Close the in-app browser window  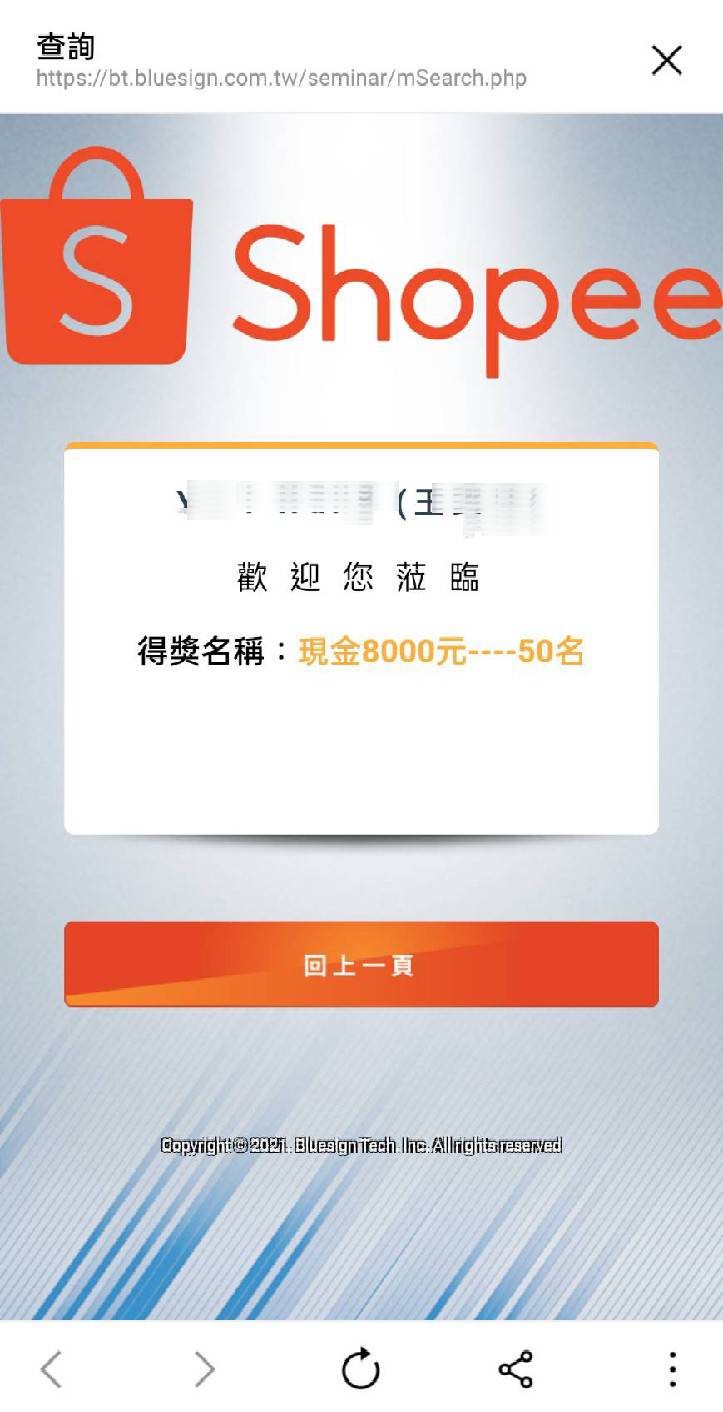point(666,61)
